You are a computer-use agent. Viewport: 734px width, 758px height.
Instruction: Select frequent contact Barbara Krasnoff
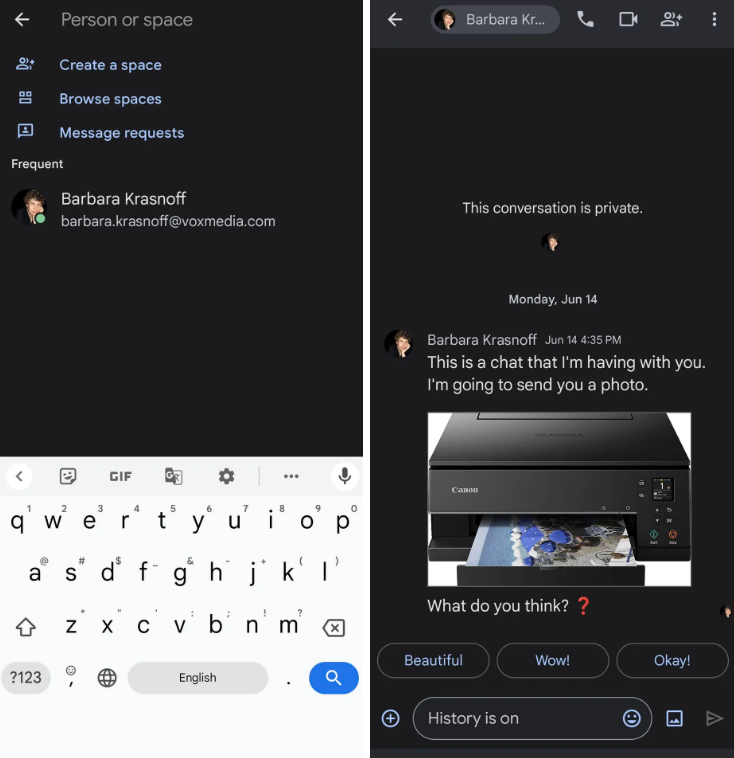pyautogui.click(x=167, y=209)
